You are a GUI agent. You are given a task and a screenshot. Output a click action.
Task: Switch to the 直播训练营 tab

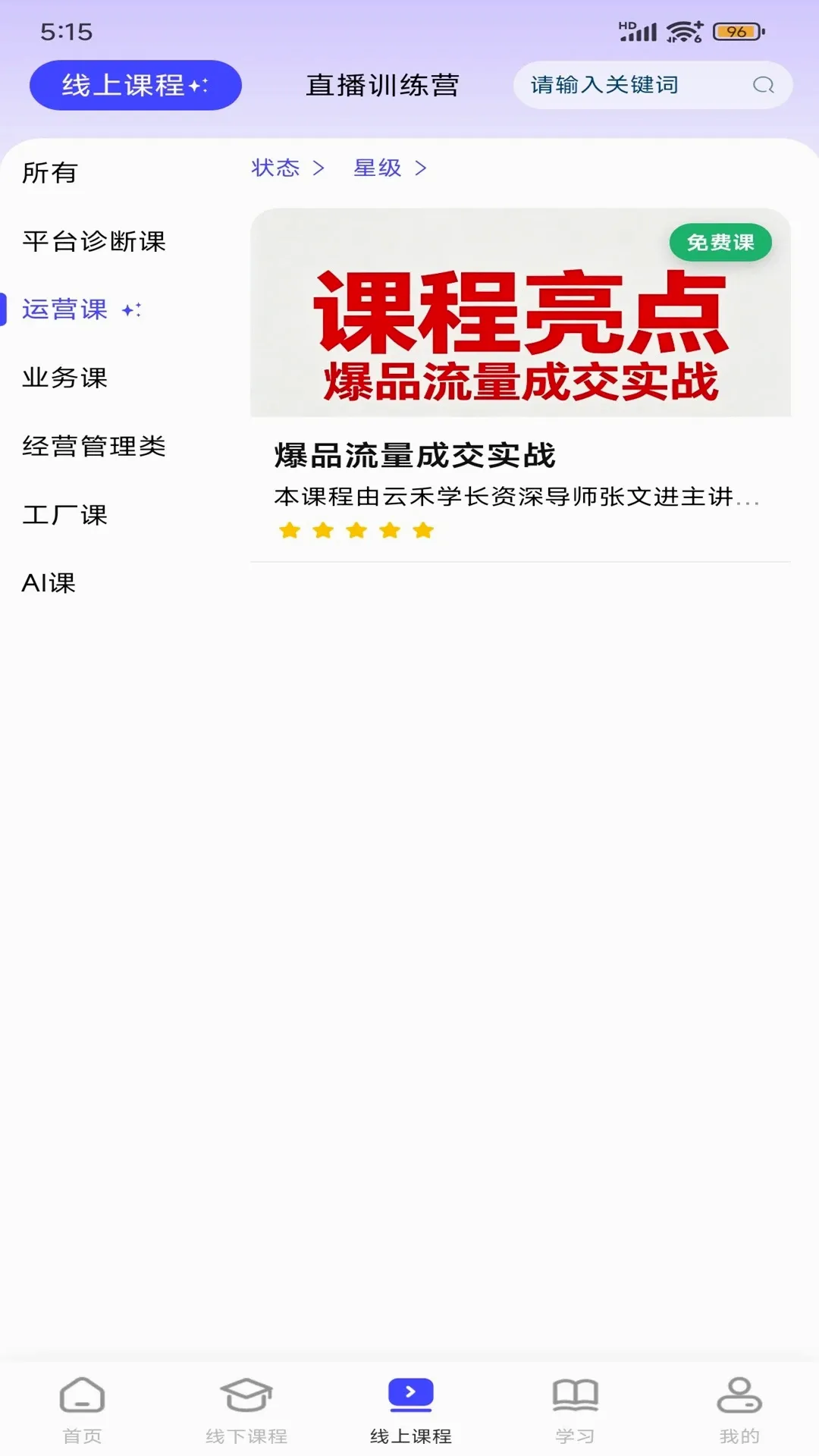point(382,85)
